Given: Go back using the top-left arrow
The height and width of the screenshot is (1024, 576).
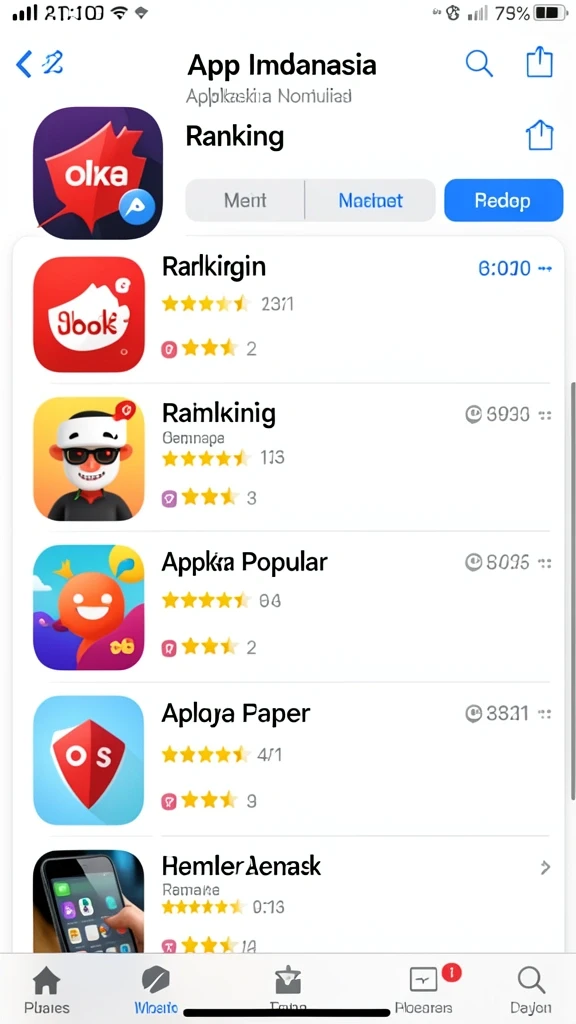Looking at the screenshot, I should tap(24, 64).
